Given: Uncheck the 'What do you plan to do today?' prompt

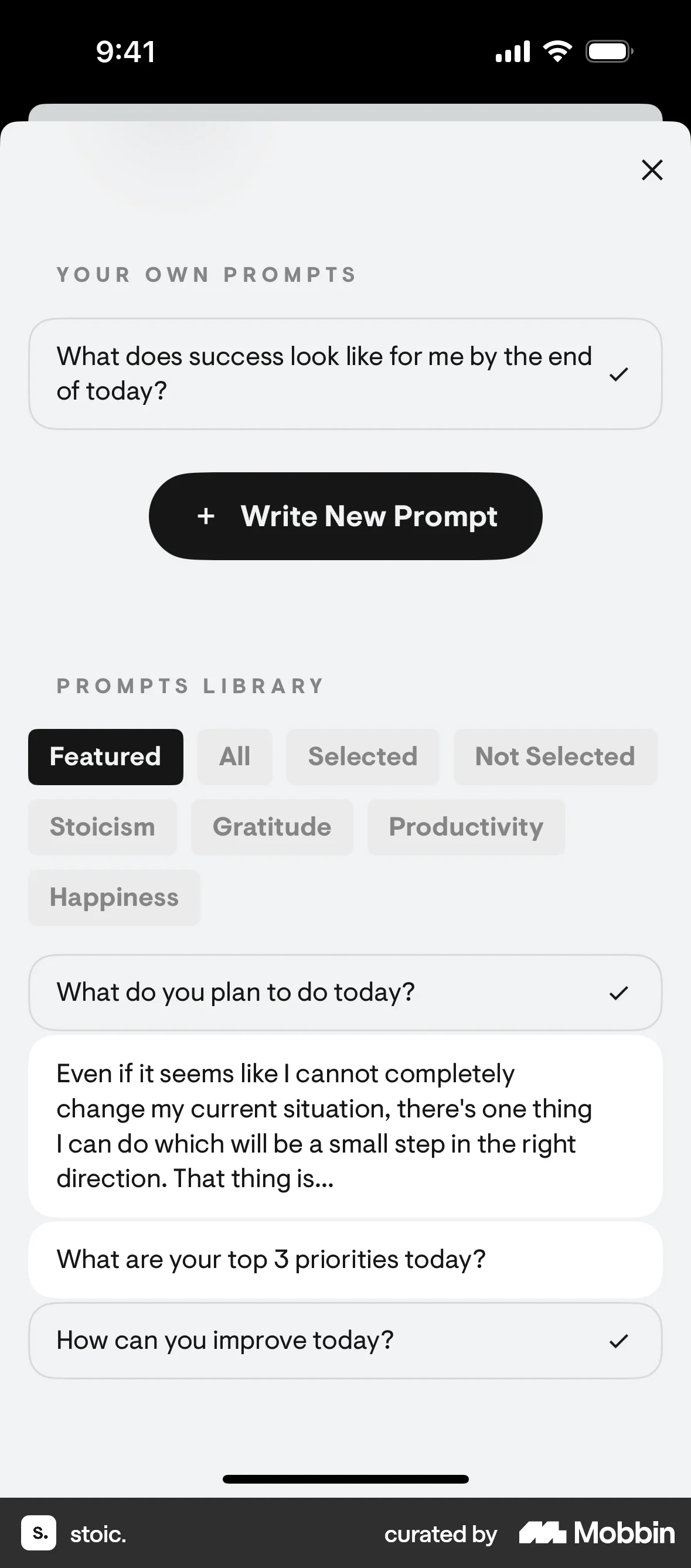Looking at the screenshot, I should (618, 992).
